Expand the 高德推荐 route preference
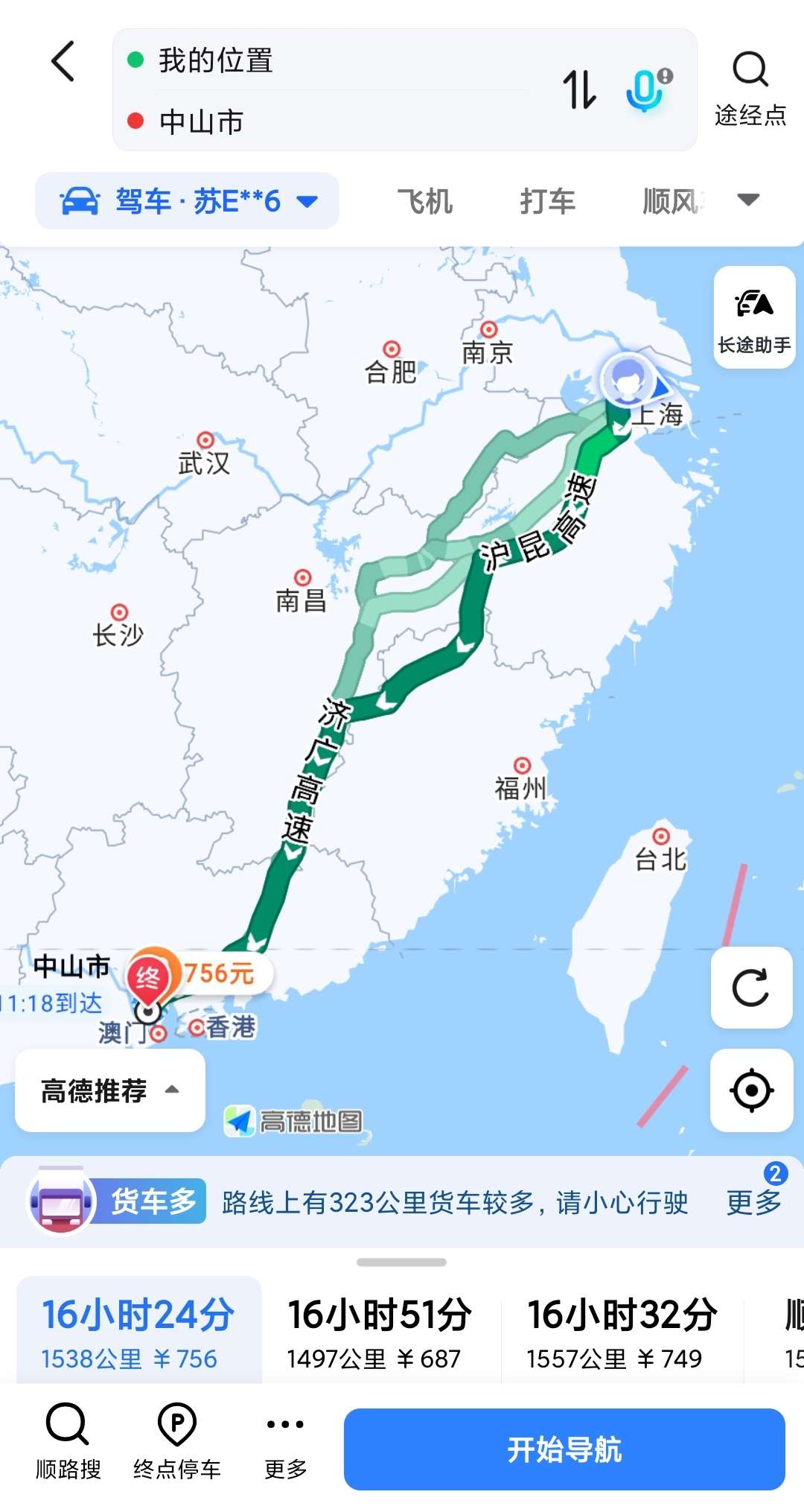Screen dimensions: 804x1512 click(x=109, y=1090)
